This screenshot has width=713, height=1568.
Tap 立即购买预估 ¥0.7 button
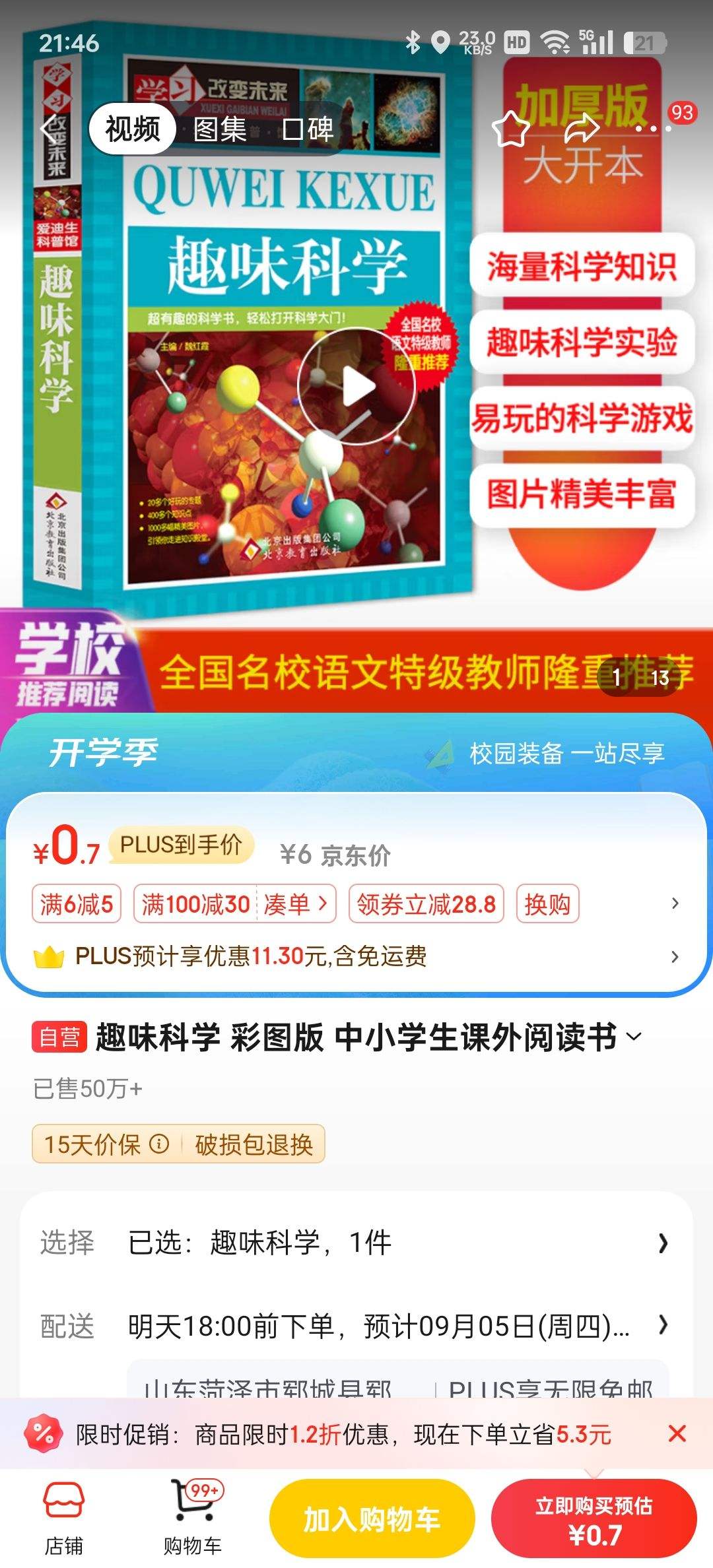pyautogui.click(x=594, y=1519)
